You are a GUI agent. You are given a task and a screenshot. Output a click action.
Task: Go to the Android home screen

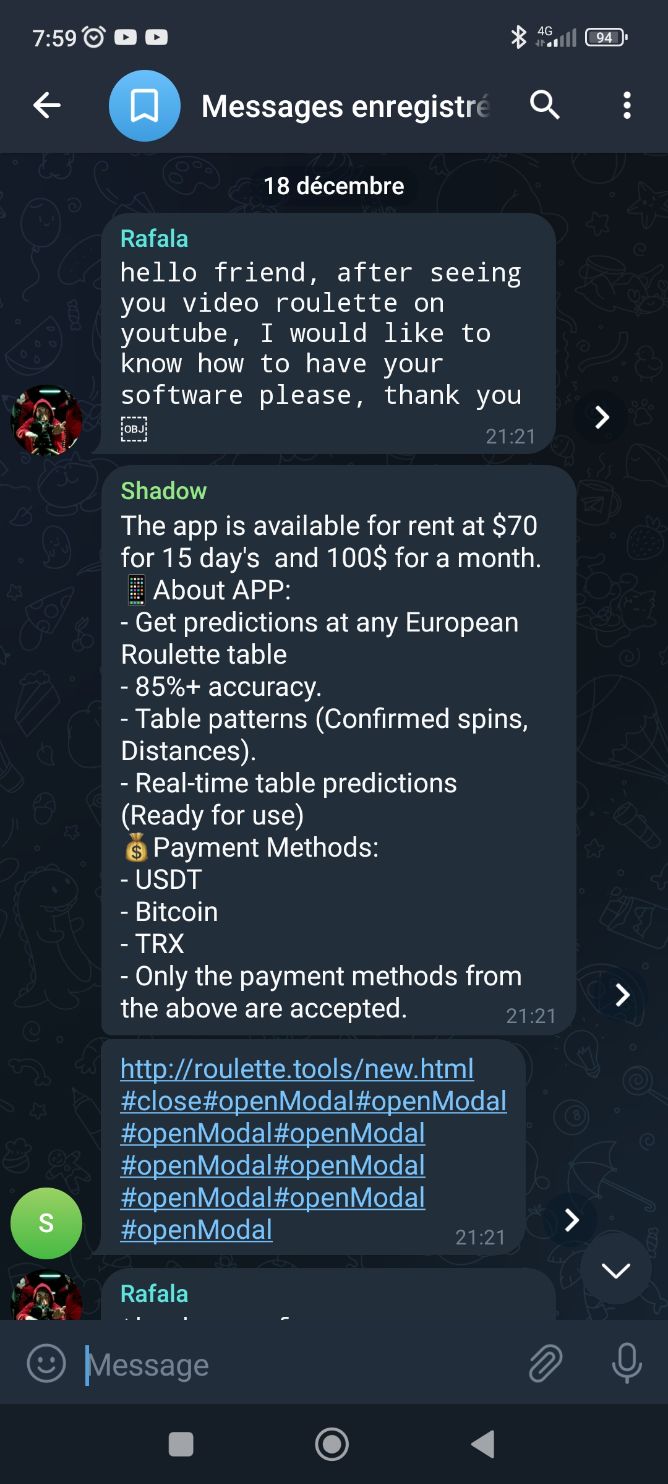tap(332, 1444)
